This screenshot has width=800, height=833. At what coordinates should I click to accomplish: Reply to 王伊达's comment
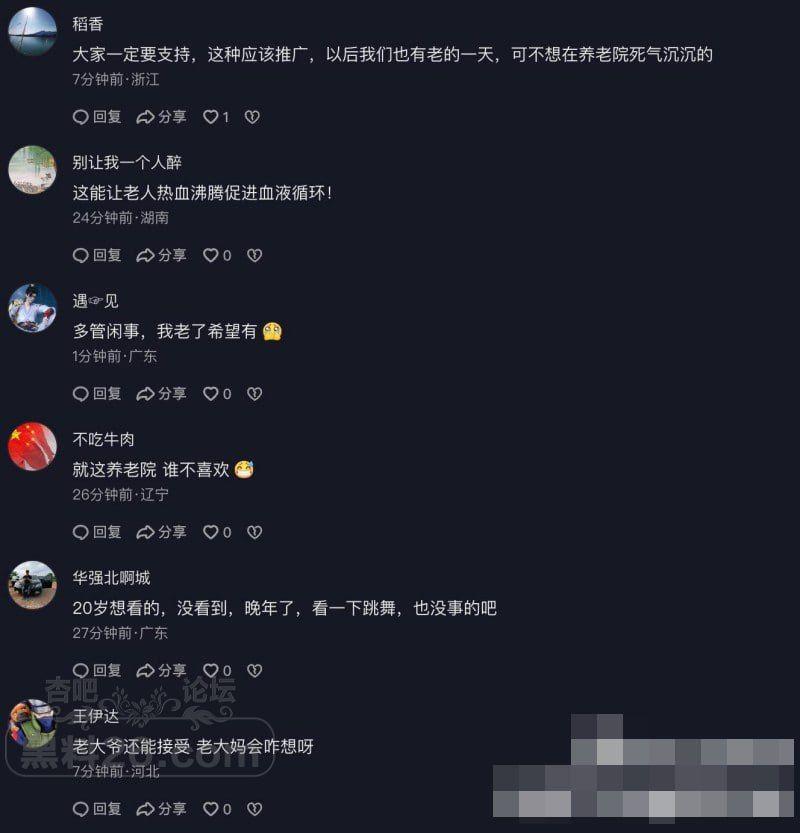97,809
